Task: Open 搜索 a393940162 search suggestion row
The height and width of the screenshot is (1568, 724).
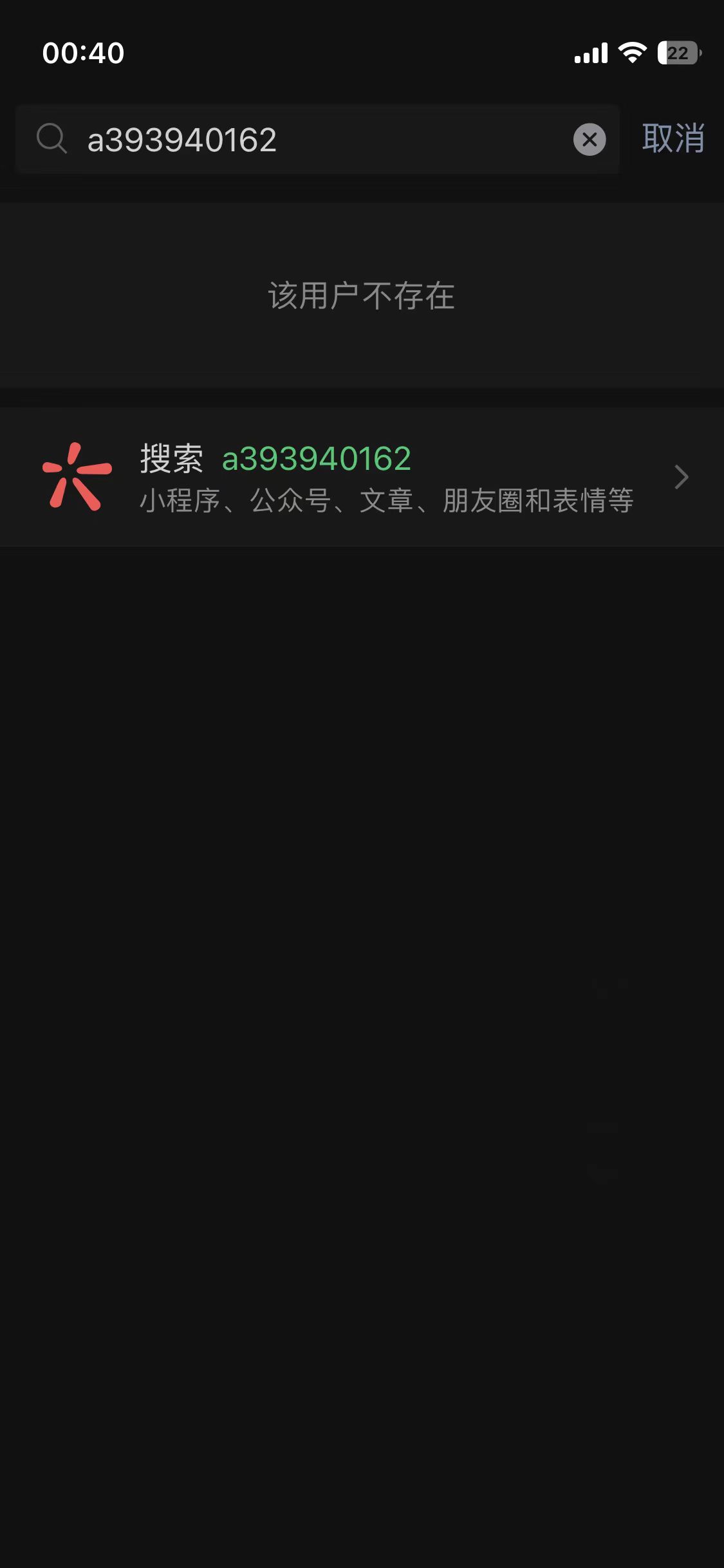Action: click(x=362, y=477)
